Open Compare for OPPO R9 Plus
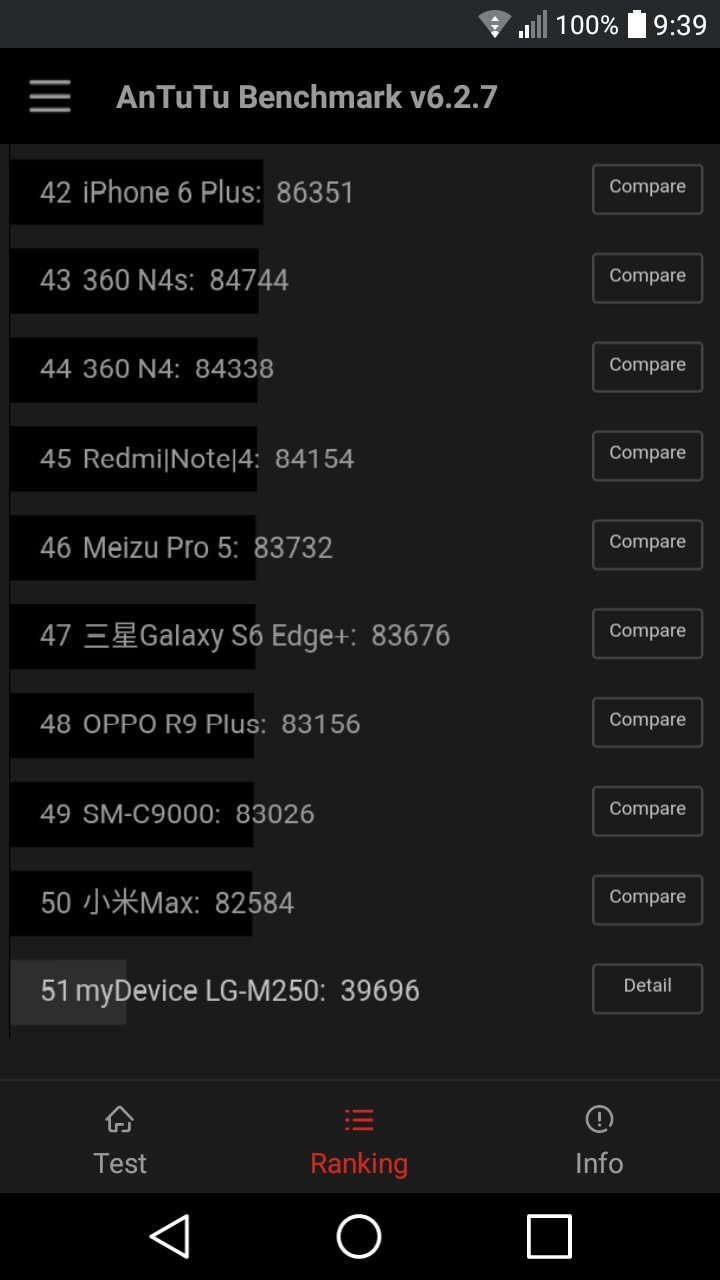Screen dimensions: 720x1280 coord(647,721)
